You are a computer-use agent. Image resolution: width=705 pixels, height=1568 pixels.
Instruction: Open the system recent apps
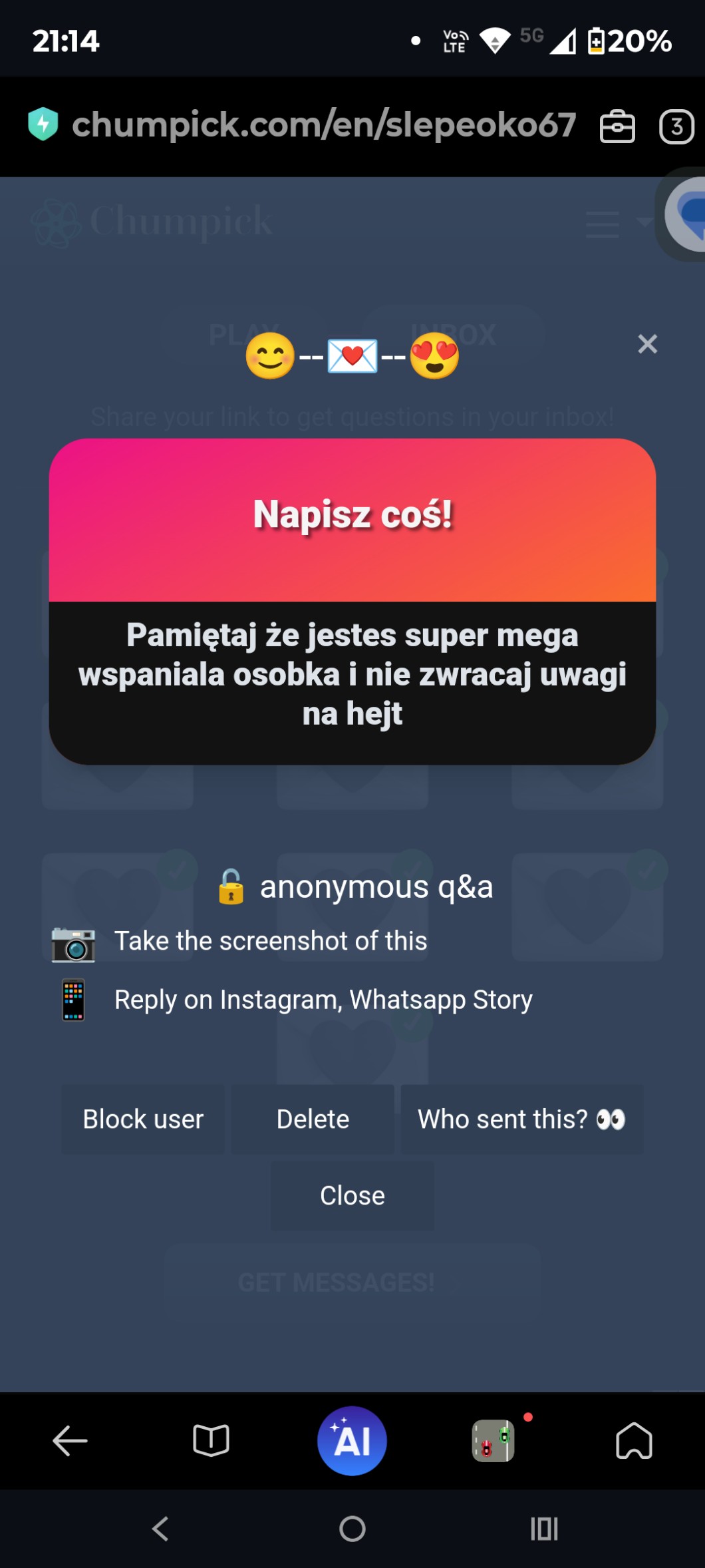pos(544,1529)
